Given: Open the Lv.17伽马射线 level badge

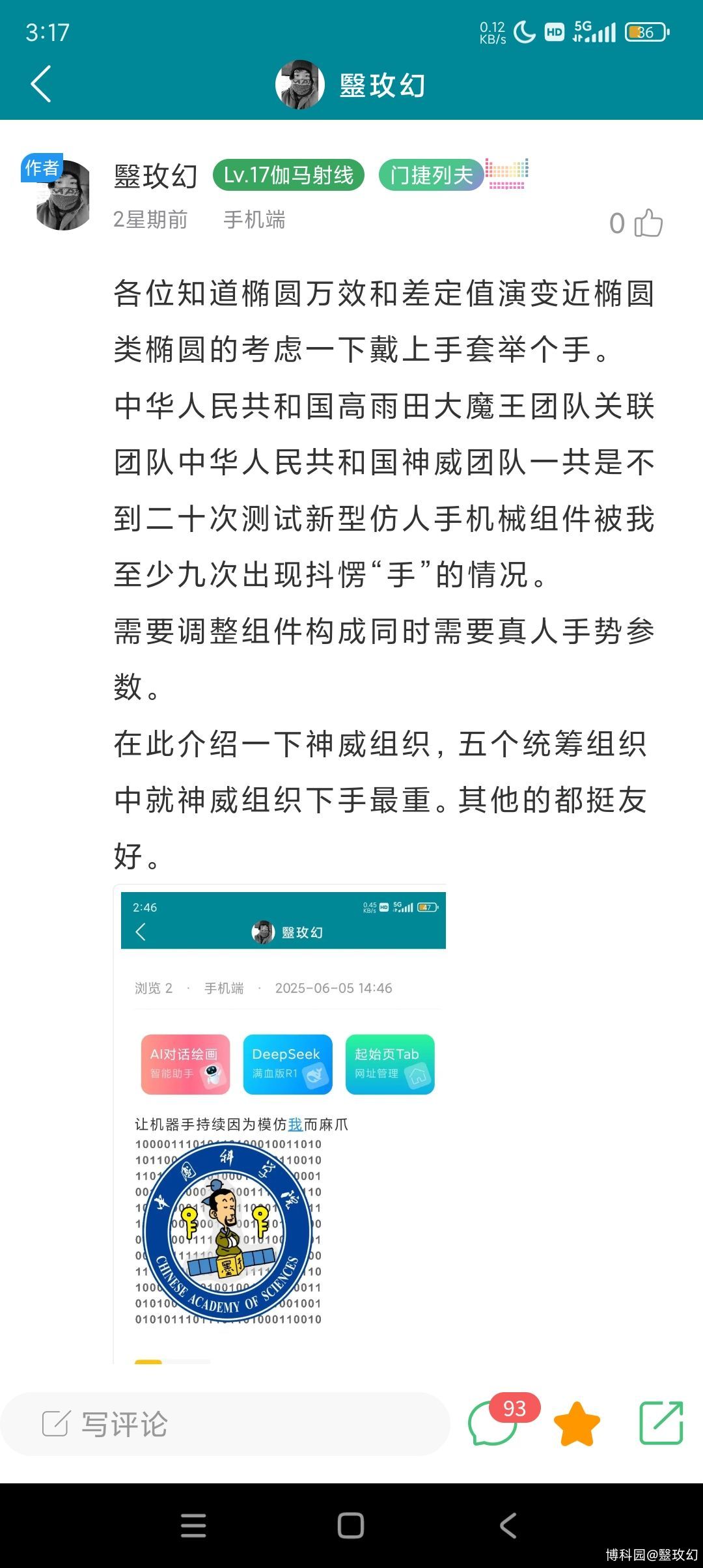Looking at the screenshot, I should [288, 175].
